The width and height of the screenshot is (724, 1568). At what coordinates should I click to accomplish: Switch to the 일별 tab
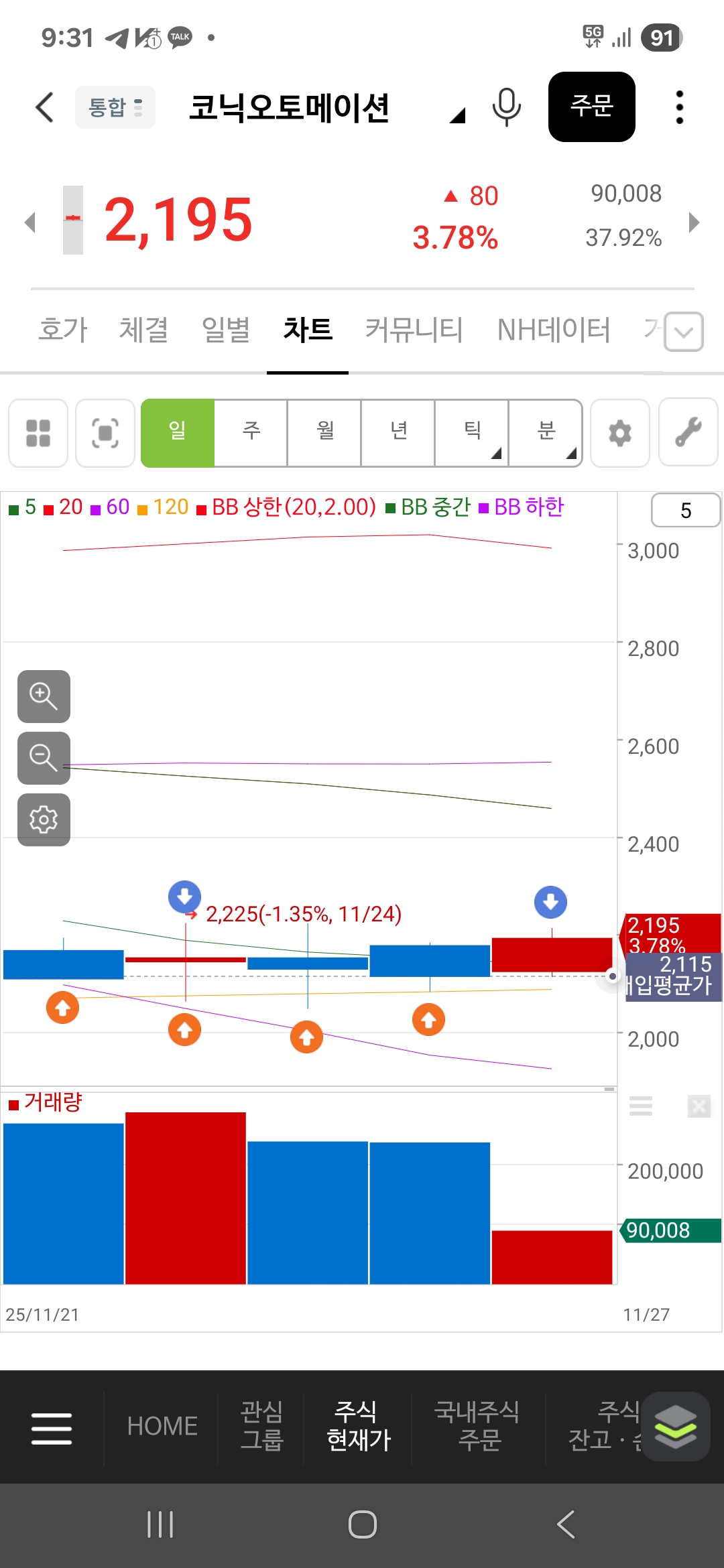(226, 330)
